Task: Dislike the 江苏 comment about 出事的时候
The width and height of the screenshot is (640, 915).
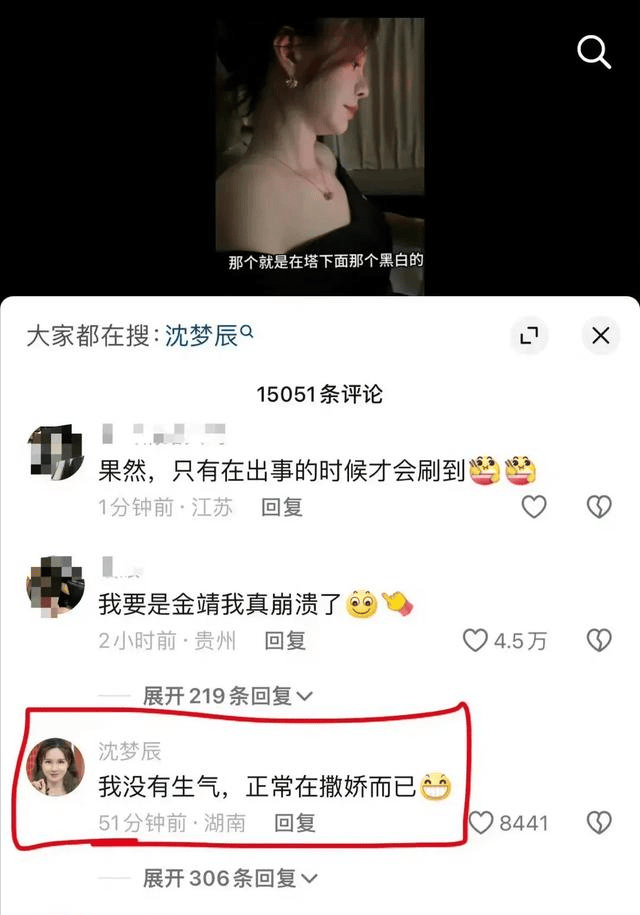Action: click(598, 507)
